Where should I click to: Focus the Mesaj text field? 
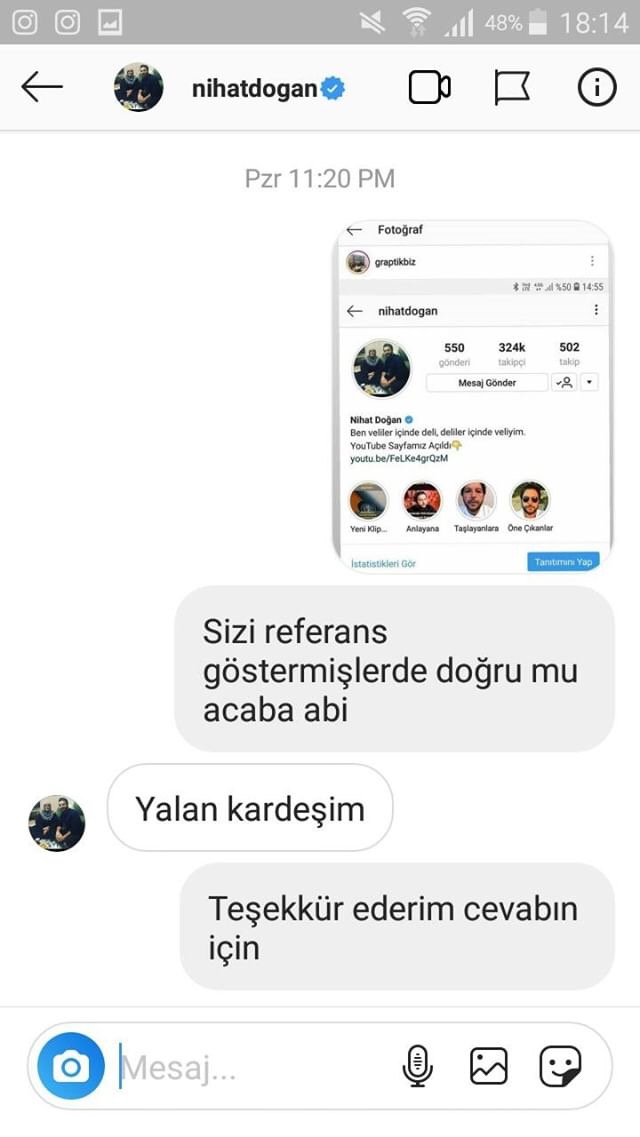[254, 1067]
